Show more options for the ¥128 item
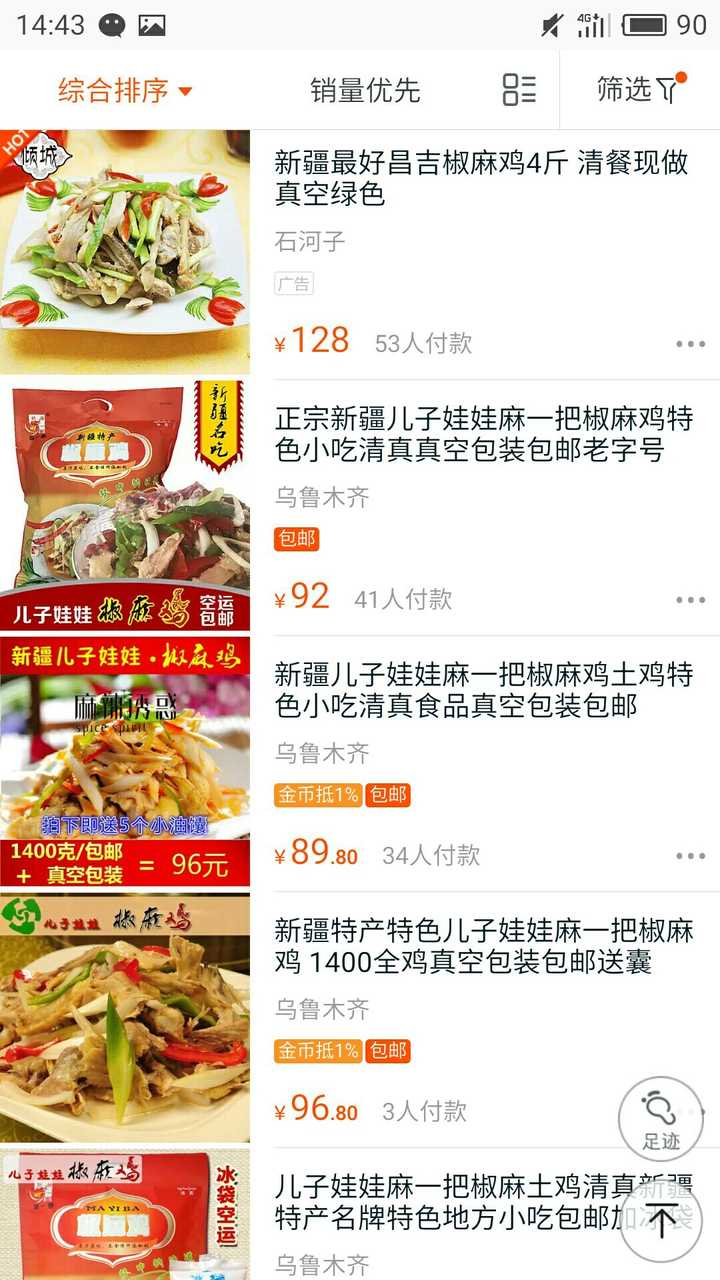Image resolution: width=720 pixels, height=1280 pixels. (x=690, y=344)
